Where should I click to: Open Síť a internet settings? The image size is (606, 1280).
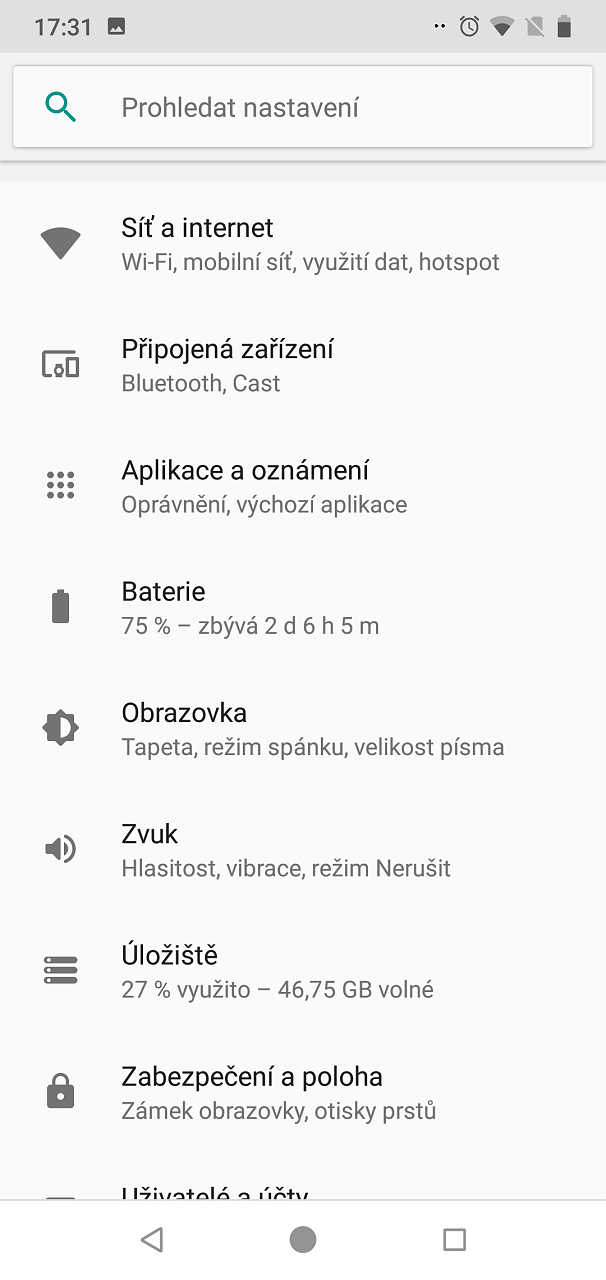click(x=303, y=244)
